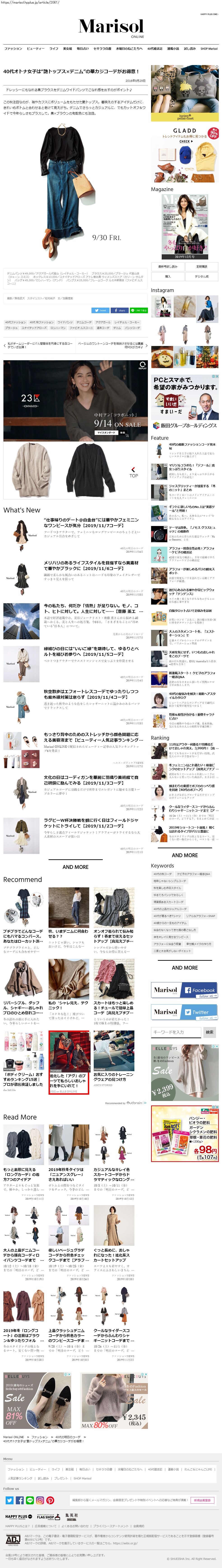The height and width of the screenshot is (1568, 222).
Task: Send the article via LINE
Action: click(139, 311)
